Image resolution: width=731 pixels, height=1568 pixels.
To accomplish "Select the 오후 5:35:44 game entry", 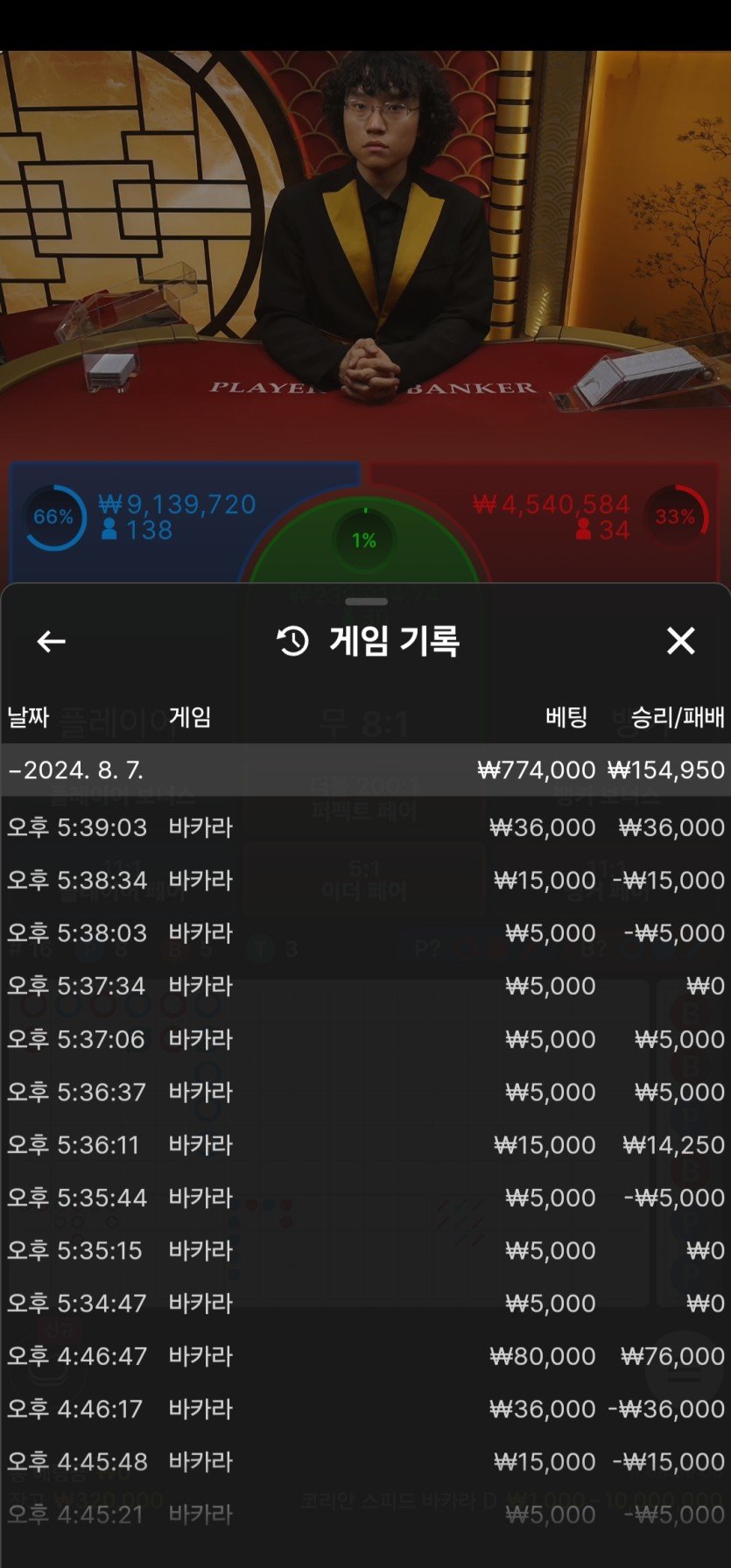I will pyautogui.click(x=366, y=1198).
